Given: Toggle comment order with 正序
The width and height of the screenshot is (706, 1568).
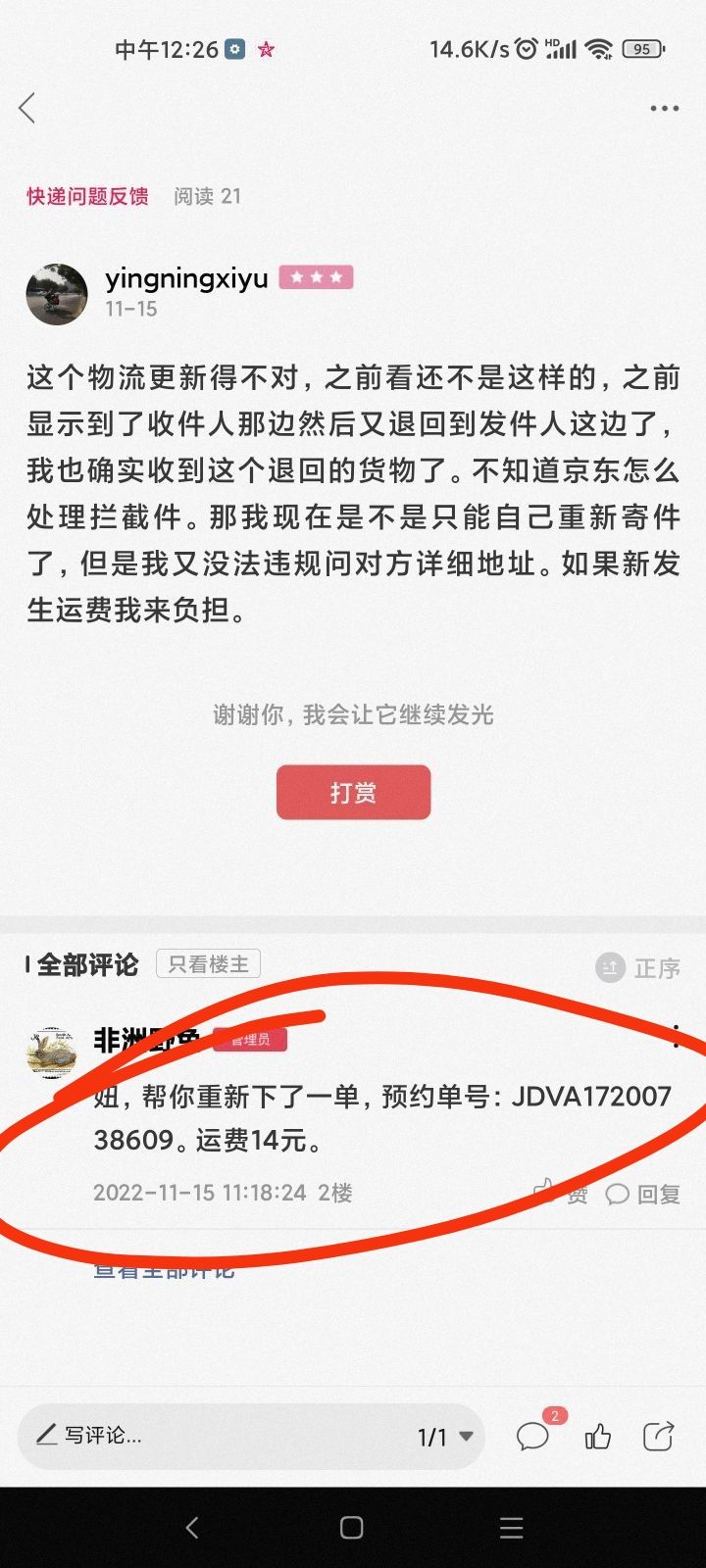Looking at the screenshot, I should coord(638,968).
